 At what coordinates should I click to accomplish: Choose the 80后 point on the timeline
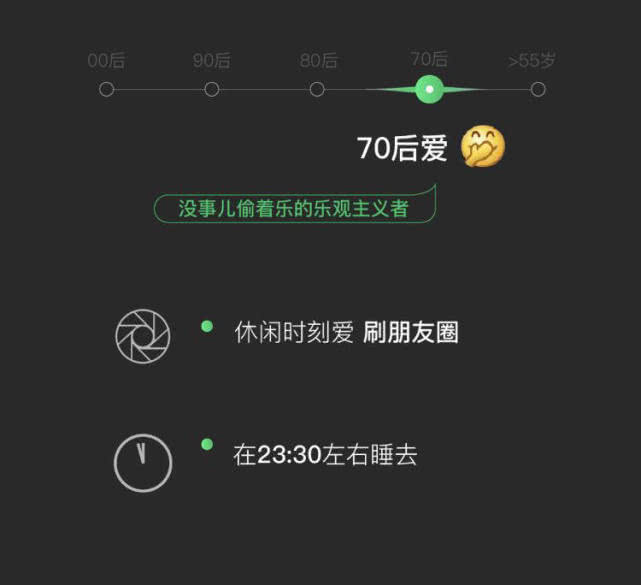coord(317,89)
